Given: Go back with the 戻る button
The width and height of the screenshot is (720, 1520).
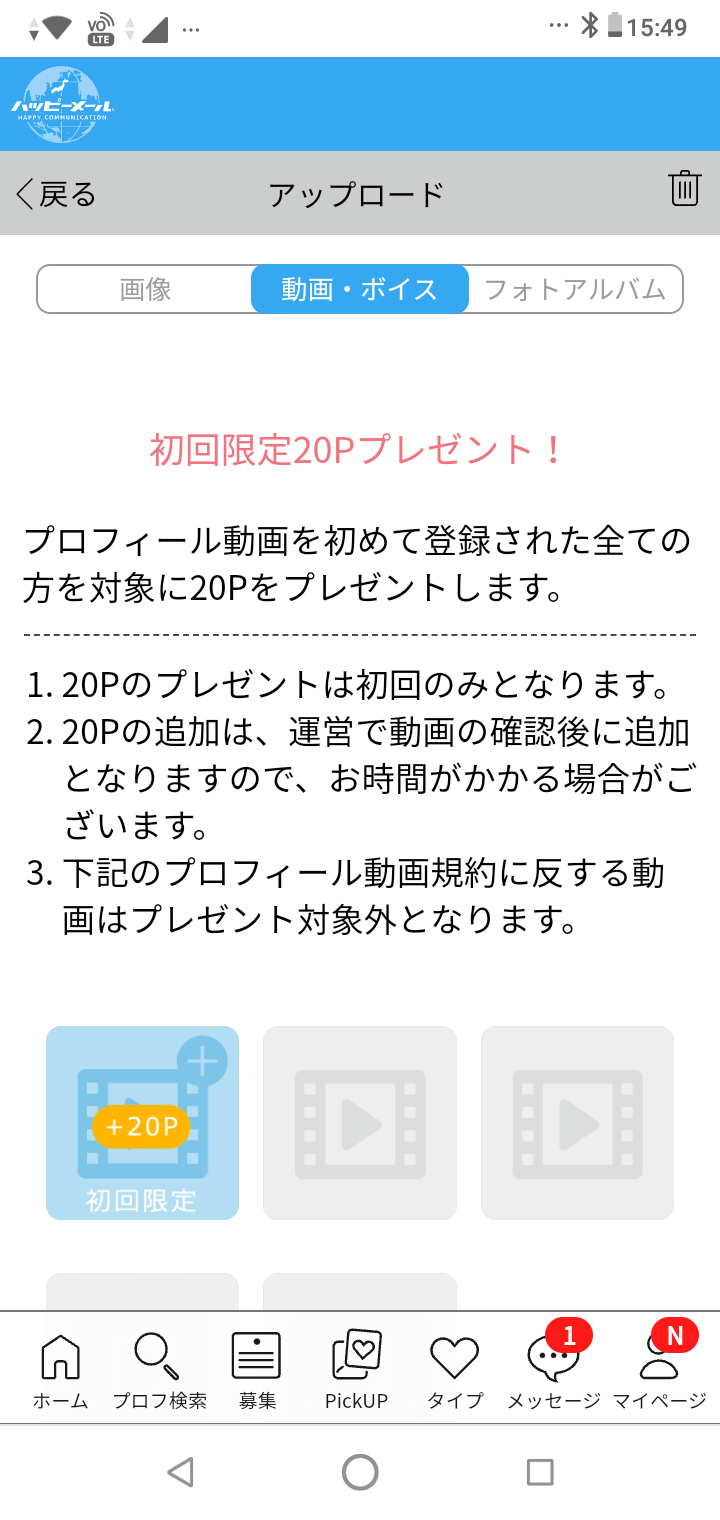Looking at the screenshot, I should pos(56,194).
